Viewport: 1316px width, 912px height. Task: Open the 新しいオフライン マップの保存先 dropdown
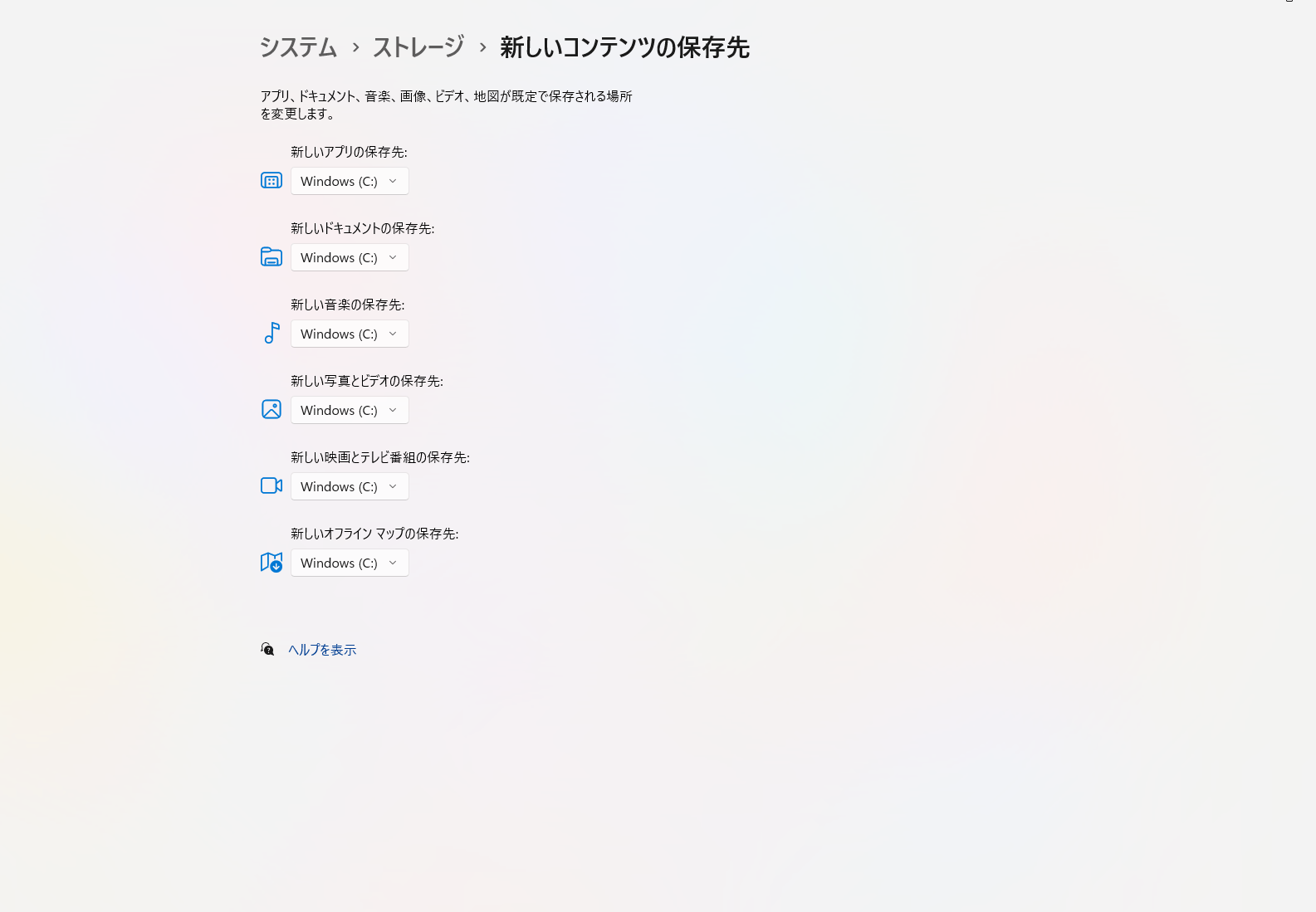pos(350,563)
